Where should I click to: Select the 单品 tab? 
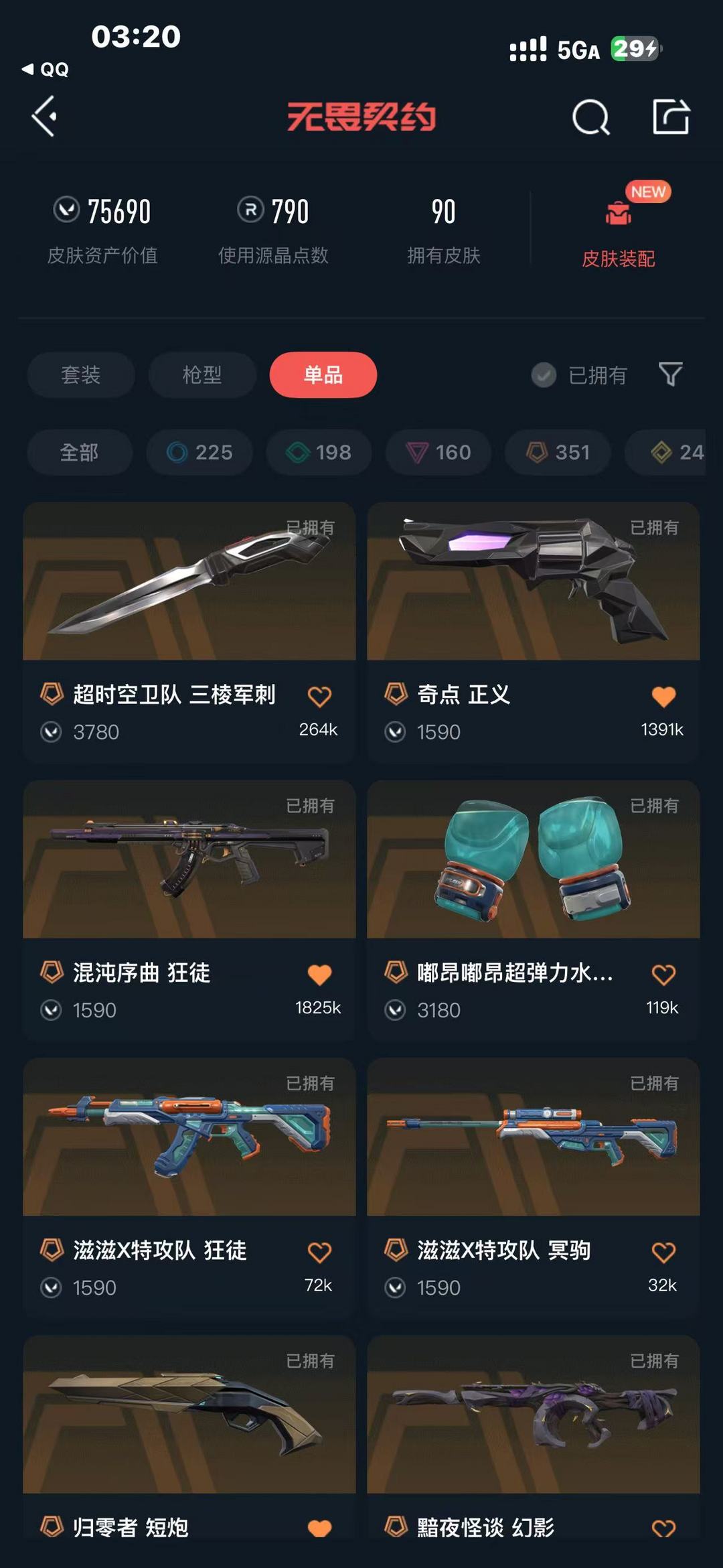pyautogui.click(x=323, y=374)
